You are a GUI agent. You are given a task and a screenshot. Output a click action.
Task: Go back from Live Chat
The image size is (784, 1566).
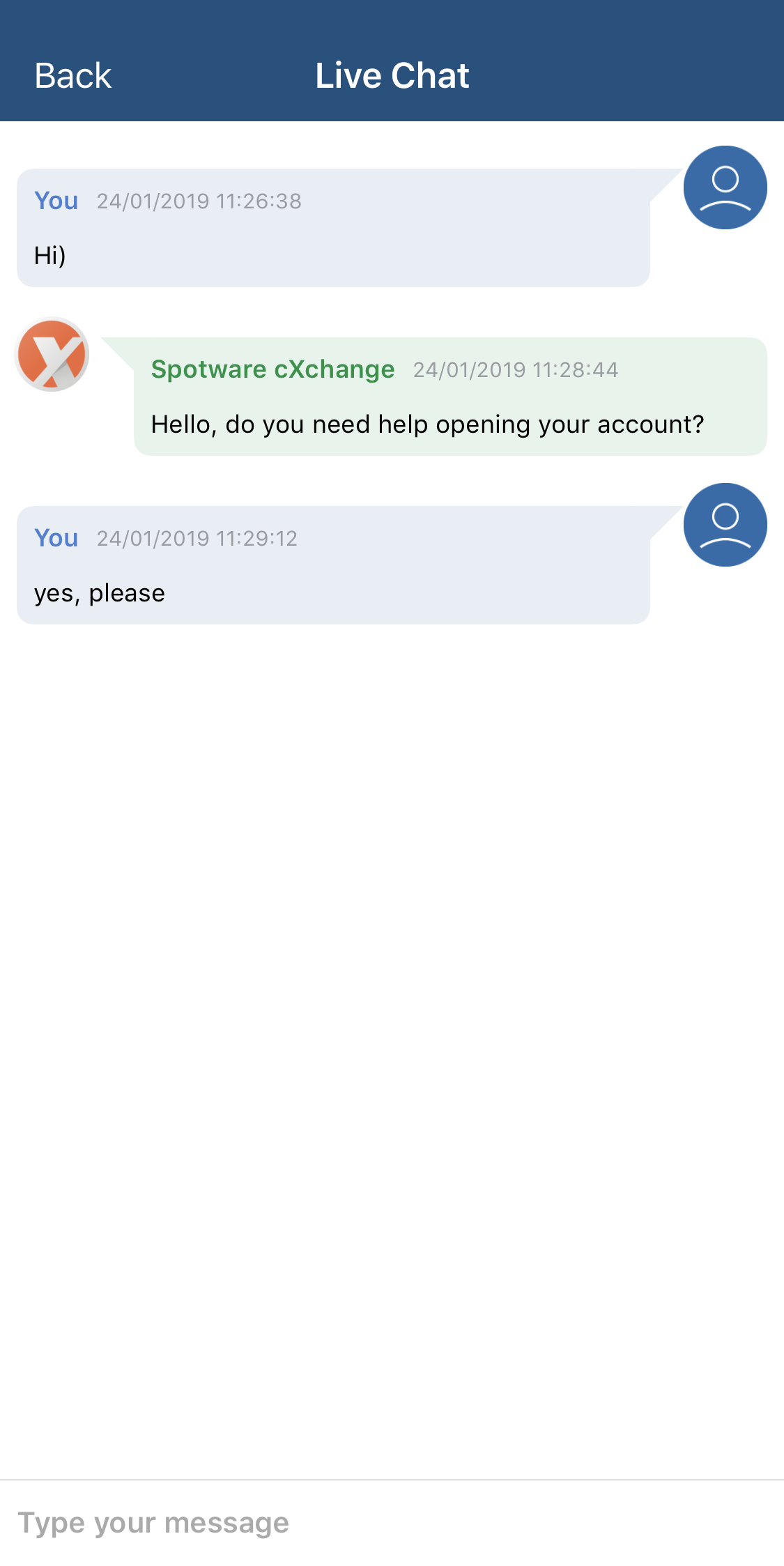73,76
